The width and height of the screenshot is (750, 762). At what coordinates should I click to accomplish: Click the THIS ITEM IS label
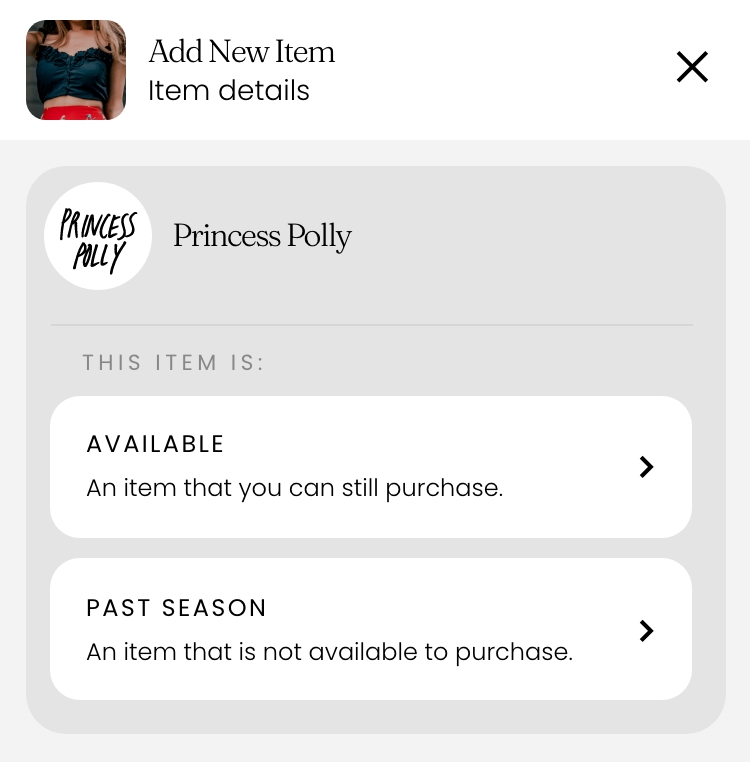point(173,362)
